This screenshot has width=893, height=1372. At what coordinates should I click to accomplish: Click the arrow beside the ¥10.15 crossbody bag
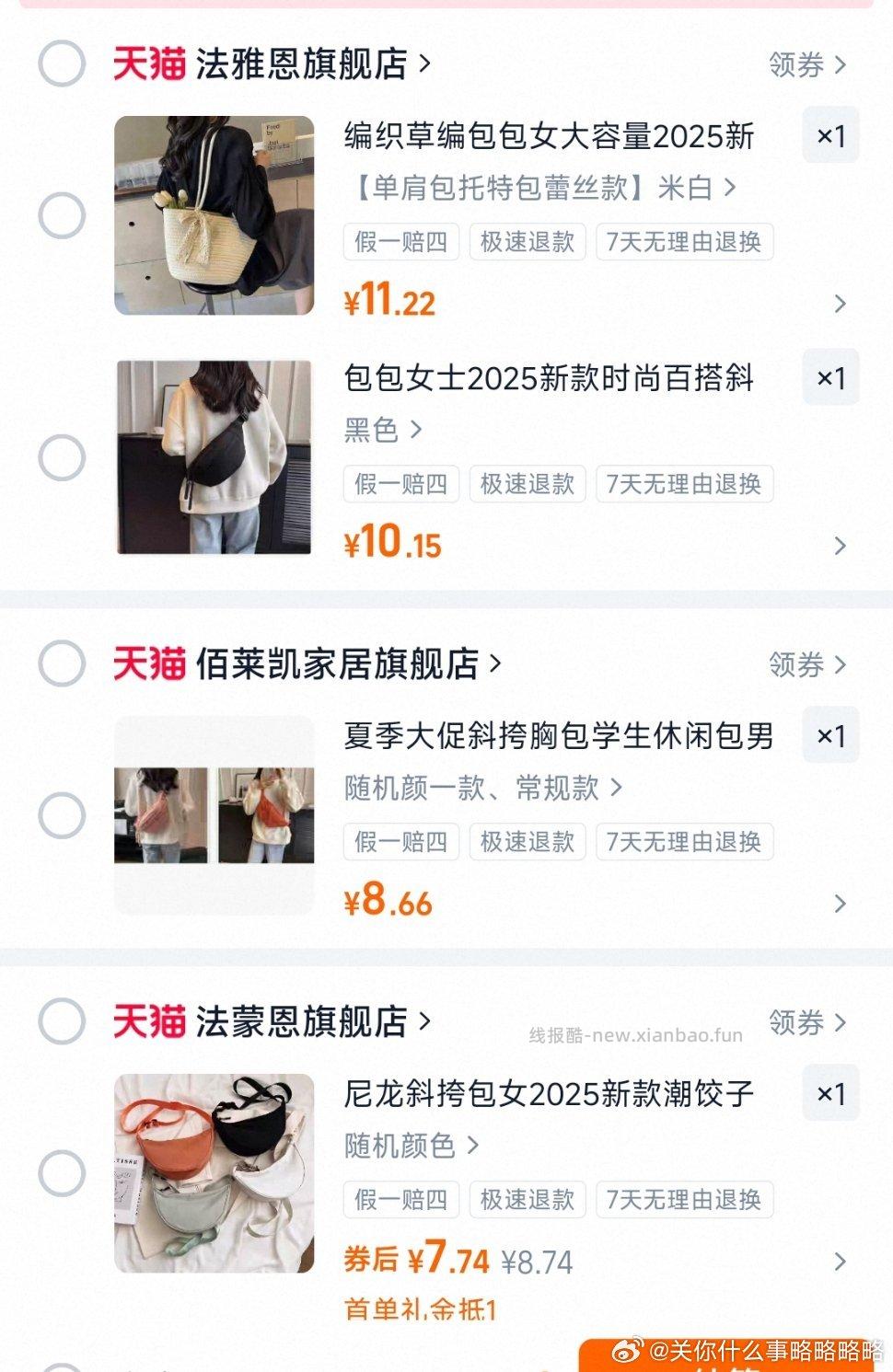point(841,545)
